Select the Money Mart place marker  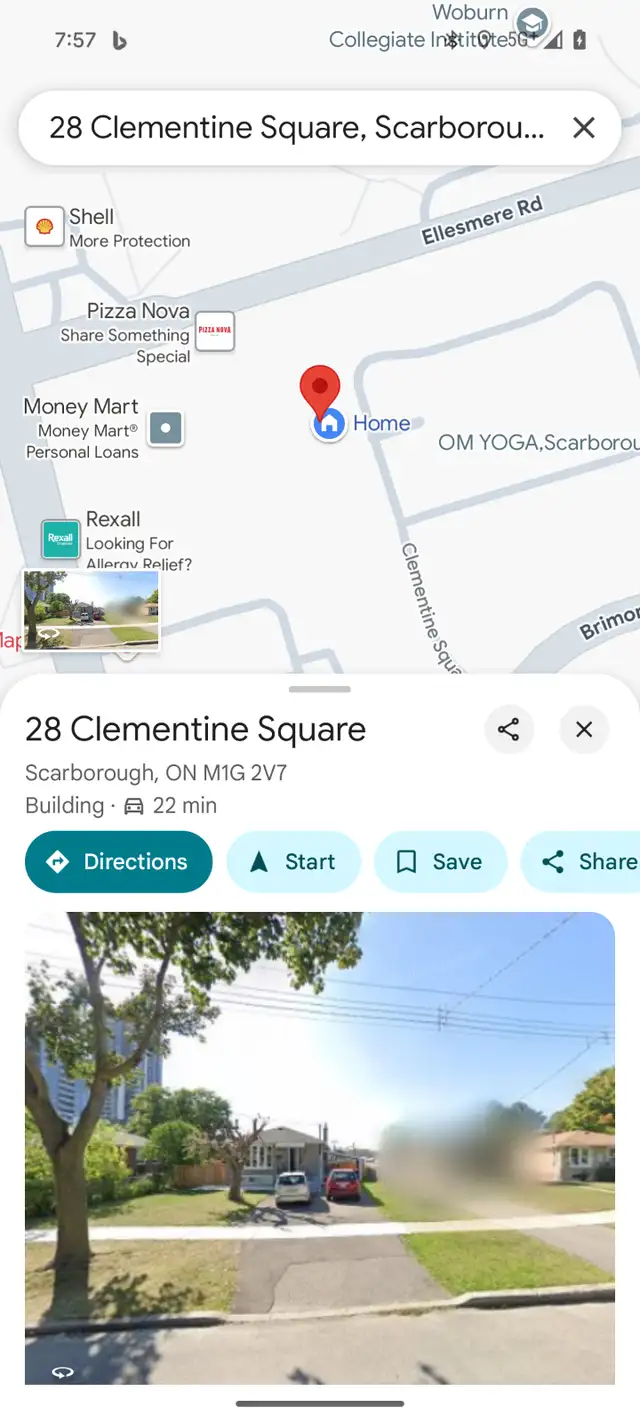(166, 430)
